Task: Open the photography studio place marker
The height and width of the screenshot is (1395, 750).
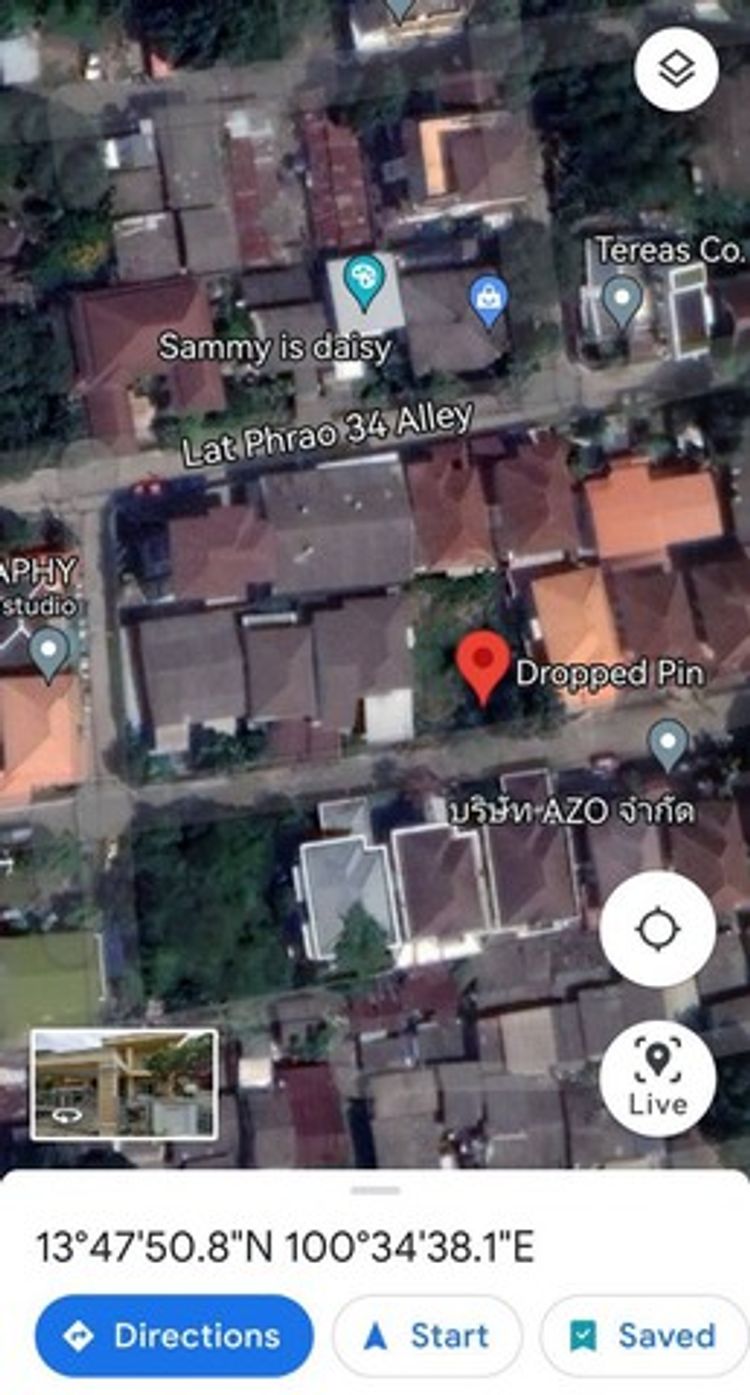Action: click(x=48, y=652)
